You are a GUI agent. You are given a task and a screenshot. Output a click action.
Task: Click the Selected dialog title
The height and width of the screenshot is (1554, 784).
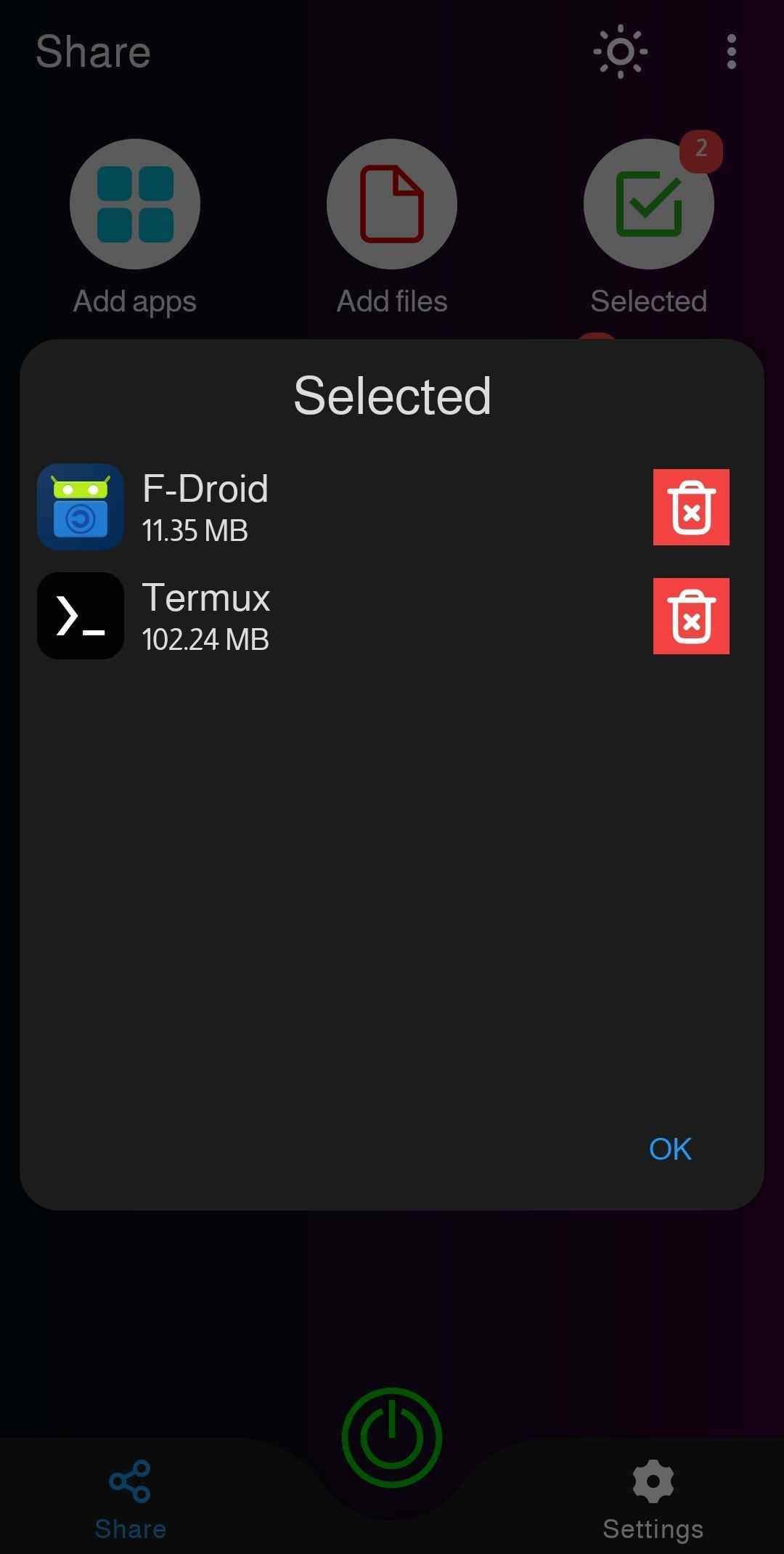391,394
